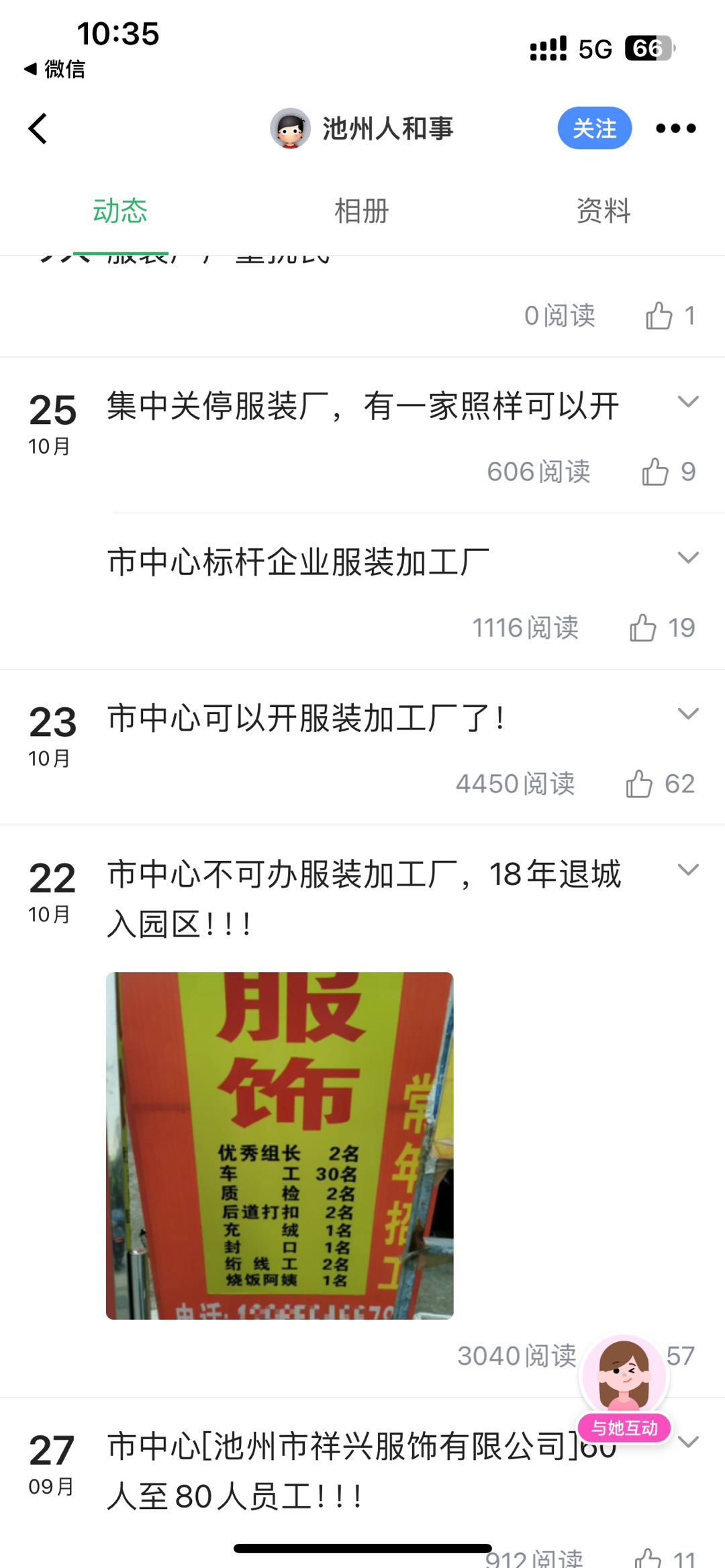This screenshot has width=725, height=1568.
Task: Follow 池州人和事 with the 关注 button
Action: click(594, 128)
